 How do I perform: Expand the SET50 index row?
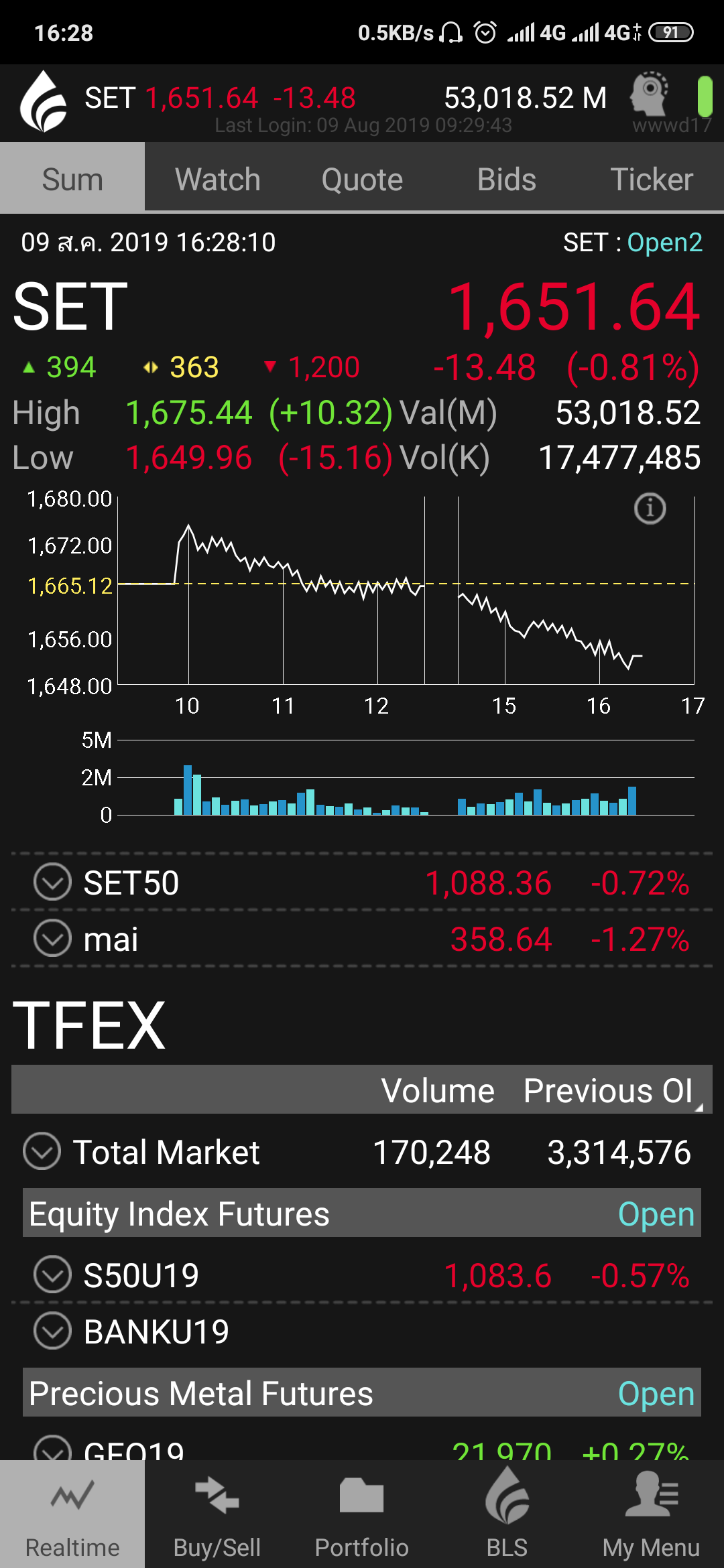point(52,882)
